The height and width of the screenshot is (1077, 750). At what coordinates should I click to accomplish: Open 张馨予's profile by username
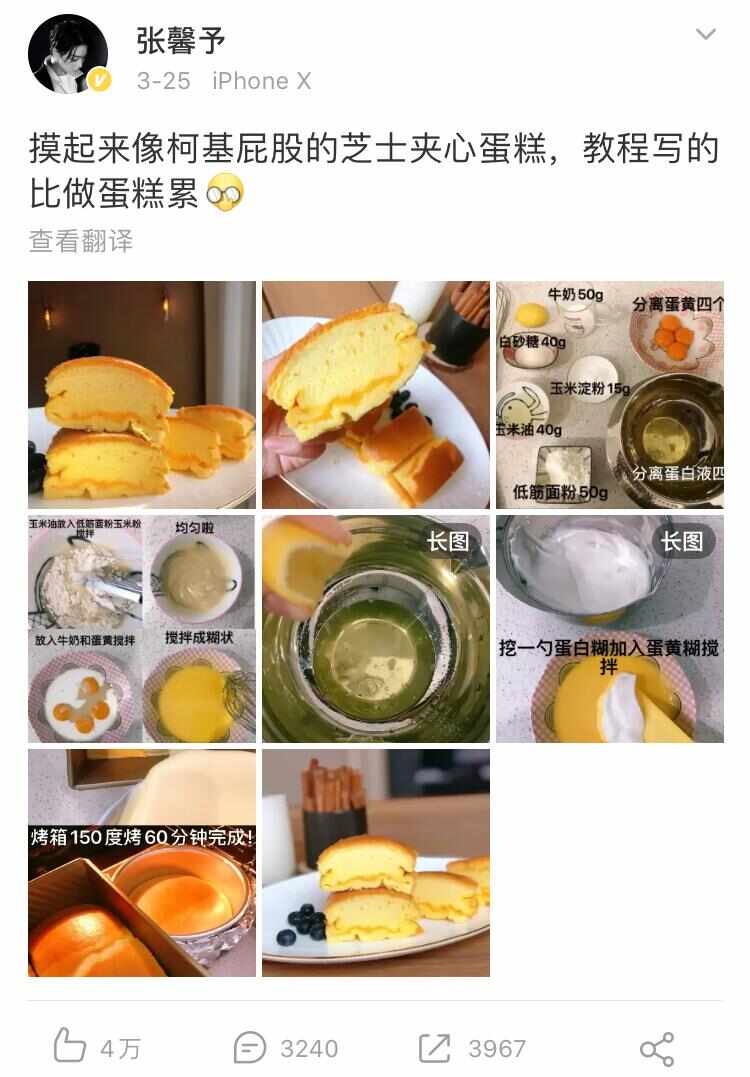[181, 40]
